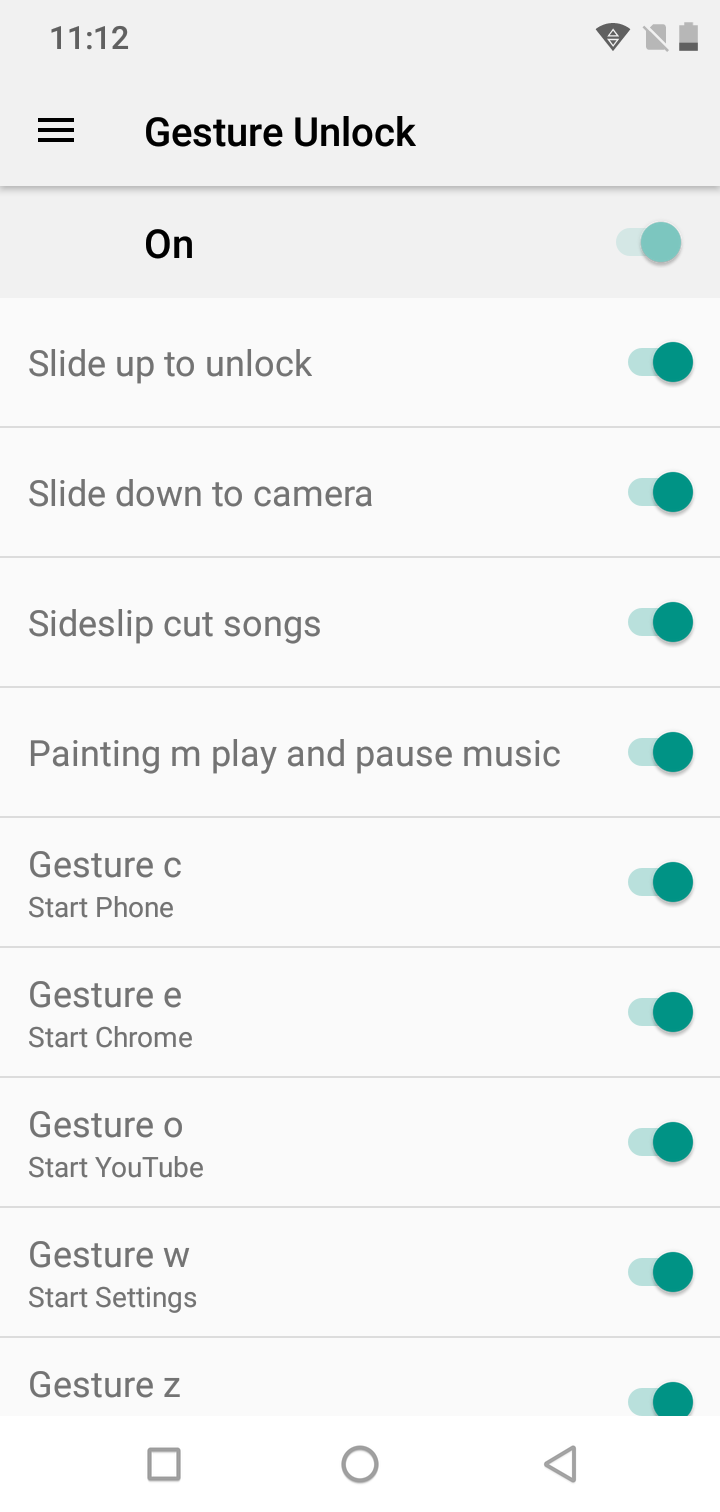Switch off Sideslip cut songs
This screenshot has height=1512, width=720.
point(660,622)
